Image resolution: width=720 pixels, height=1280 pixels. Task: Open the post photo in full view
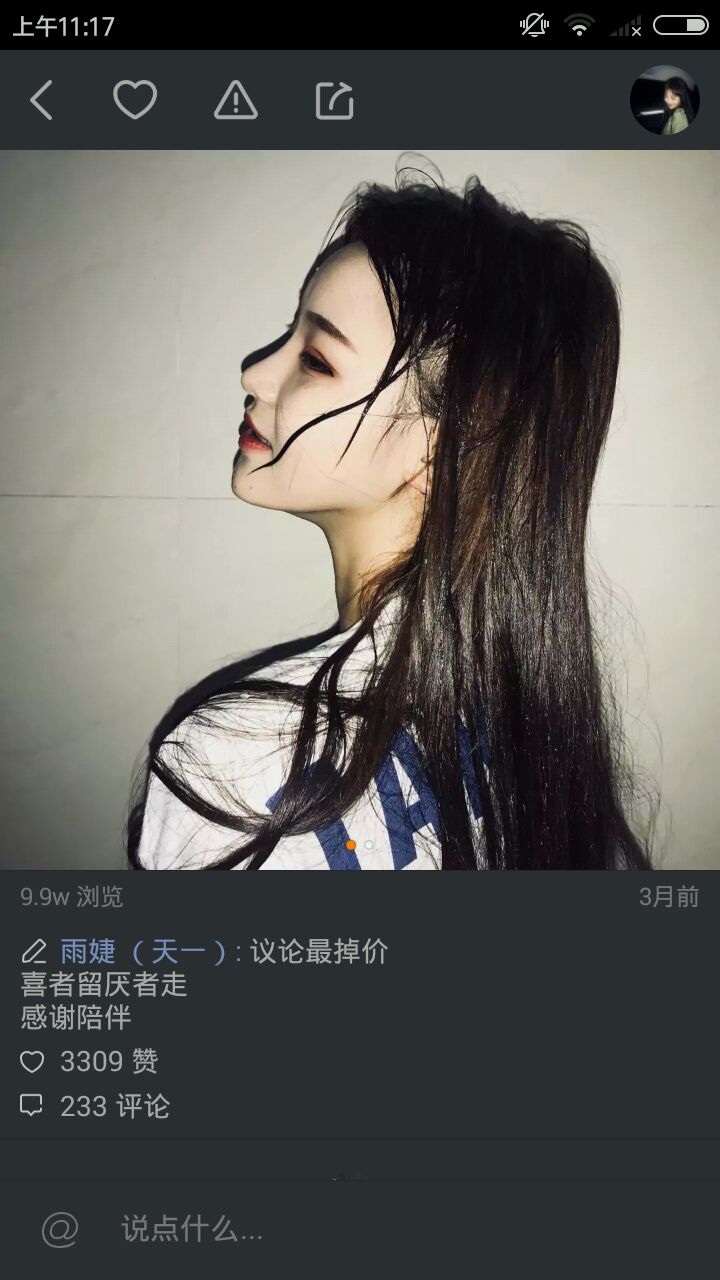point(360,510)
